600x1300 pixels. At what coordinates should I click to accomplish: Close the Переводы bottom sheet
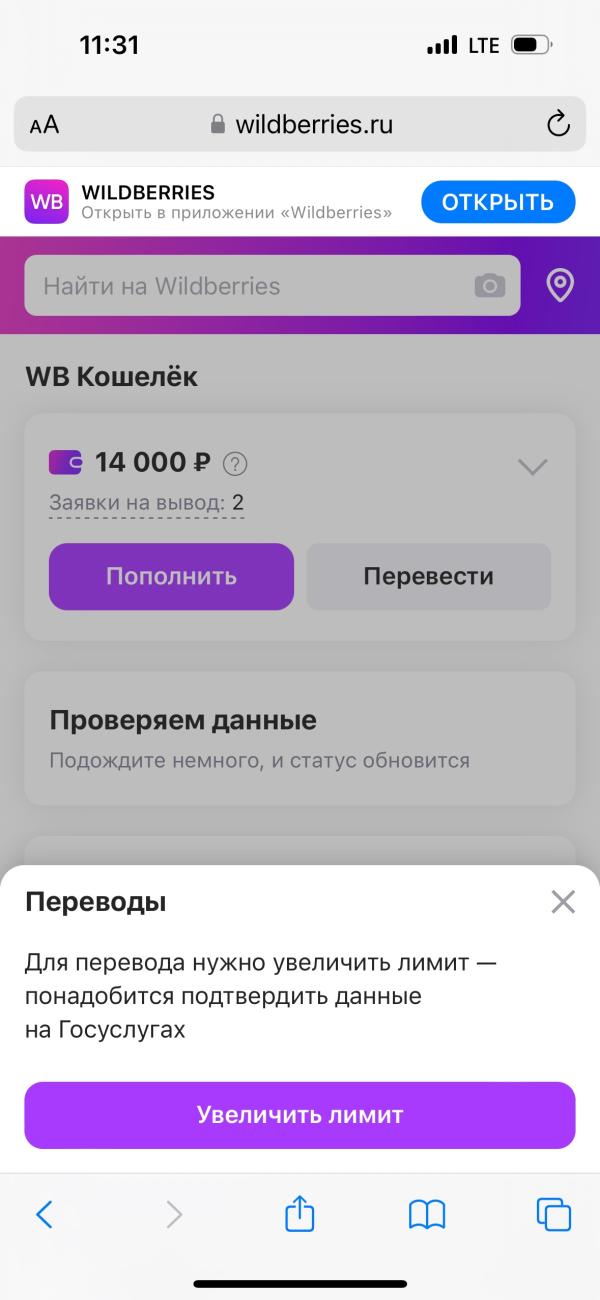point(563,902)
